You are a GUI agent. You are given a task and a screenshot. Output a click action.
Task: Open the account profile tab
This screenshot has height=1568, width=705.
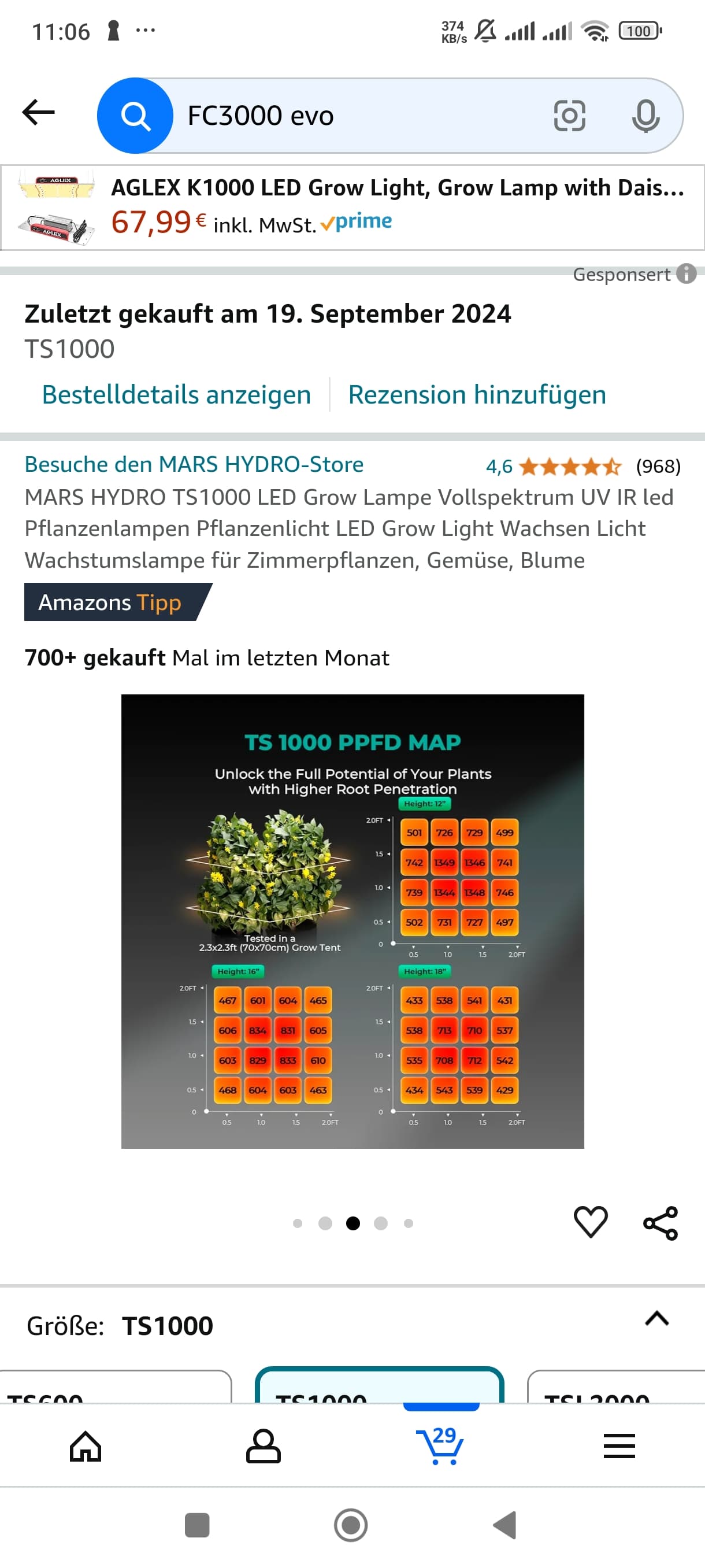(263, 1446)
